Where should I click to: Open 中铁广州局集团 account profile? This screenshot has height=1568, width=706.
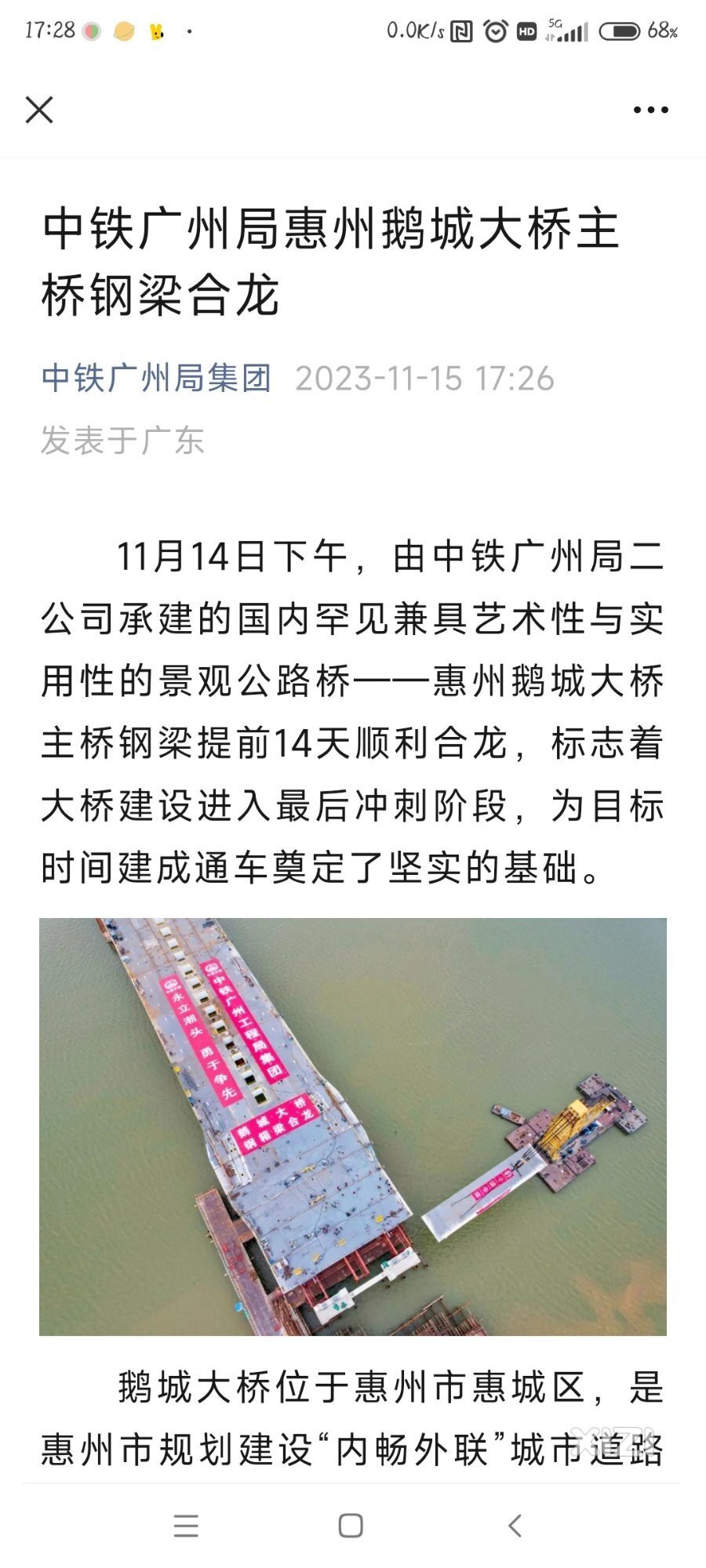pos(156,379)
